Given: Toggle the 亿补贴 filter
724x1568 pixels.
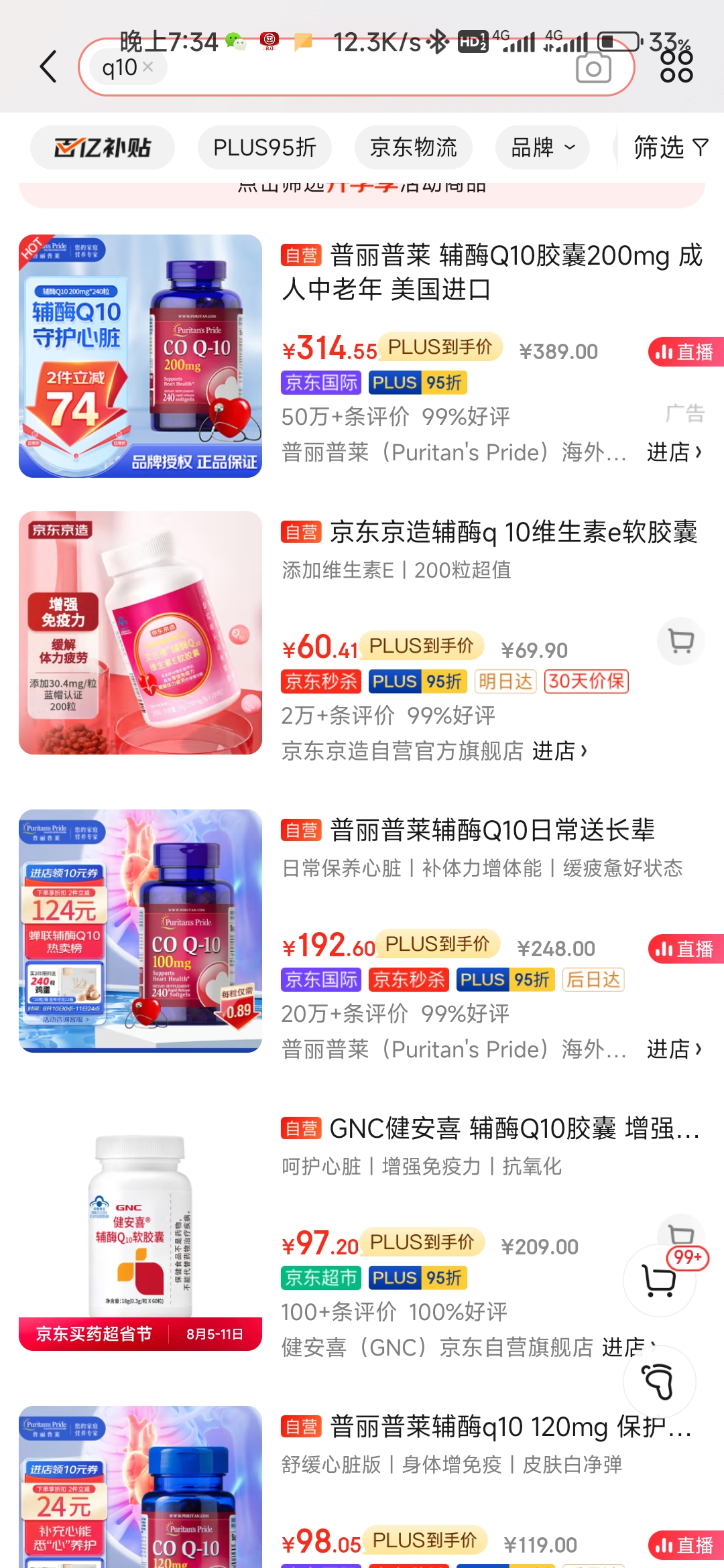Looking at the screenshot, I should click(101, 147).
